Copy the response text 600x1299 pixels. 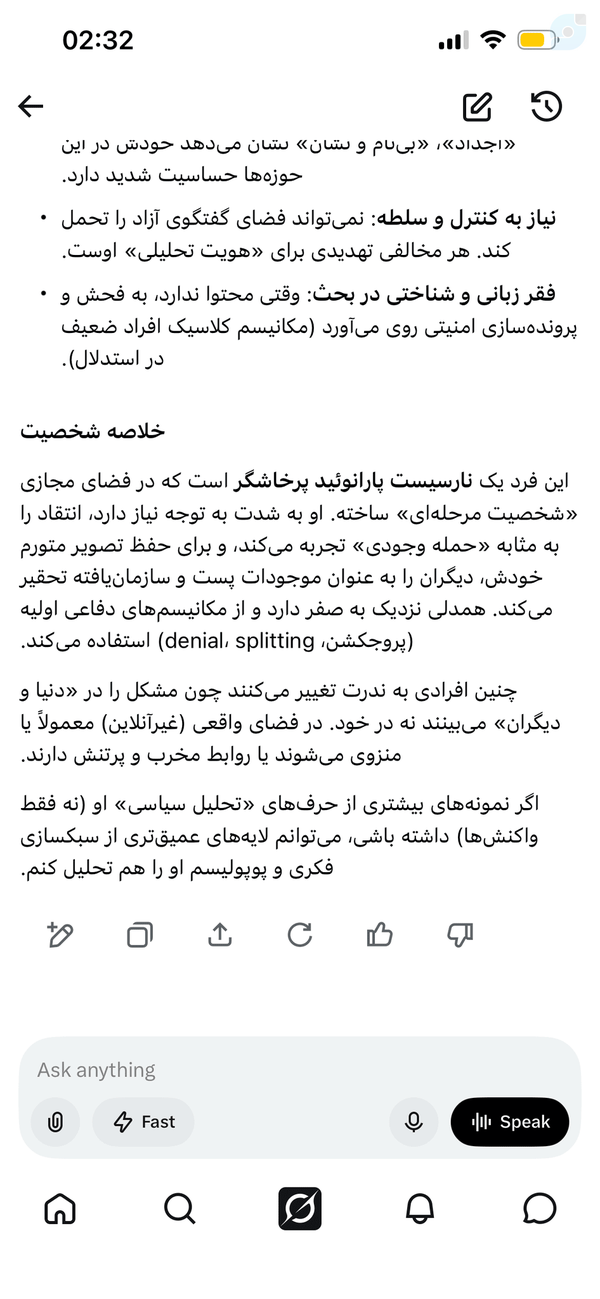pos(140,935)
